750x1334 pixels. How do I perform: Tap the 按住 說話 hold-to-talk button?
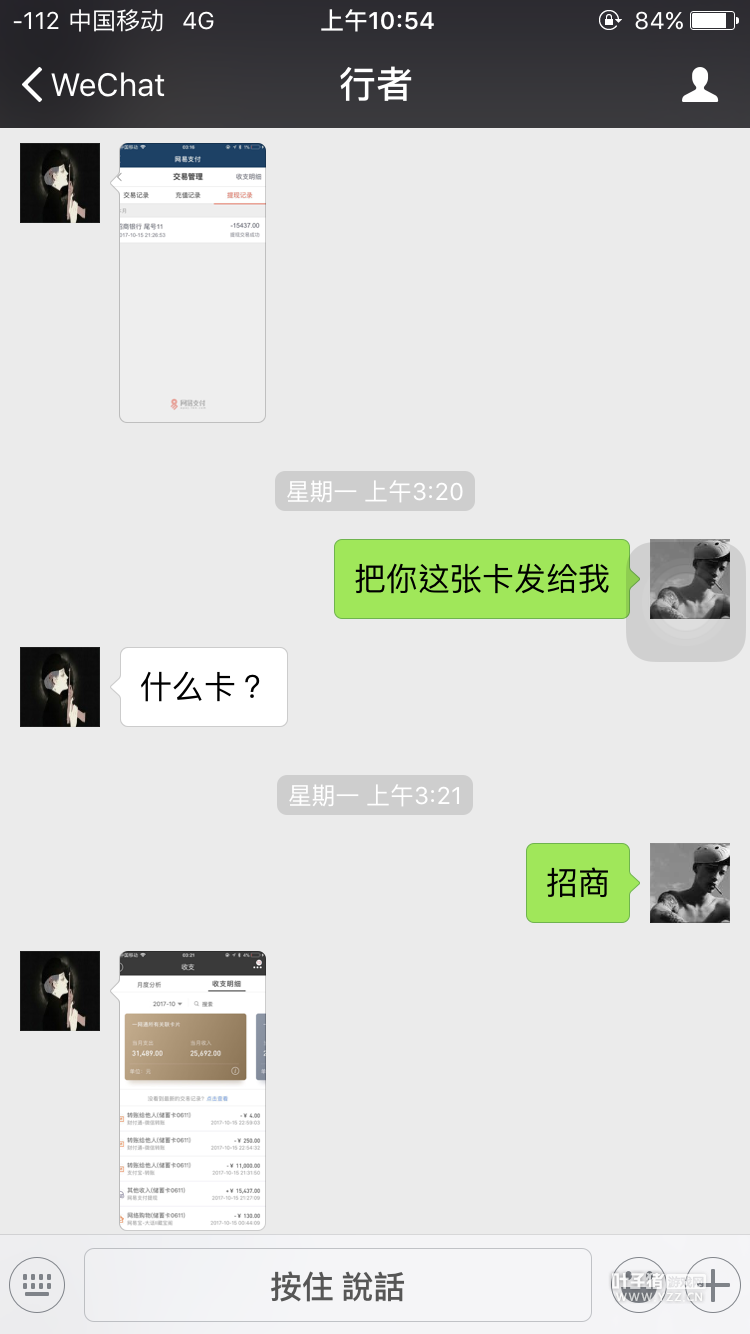point(337,1285)
